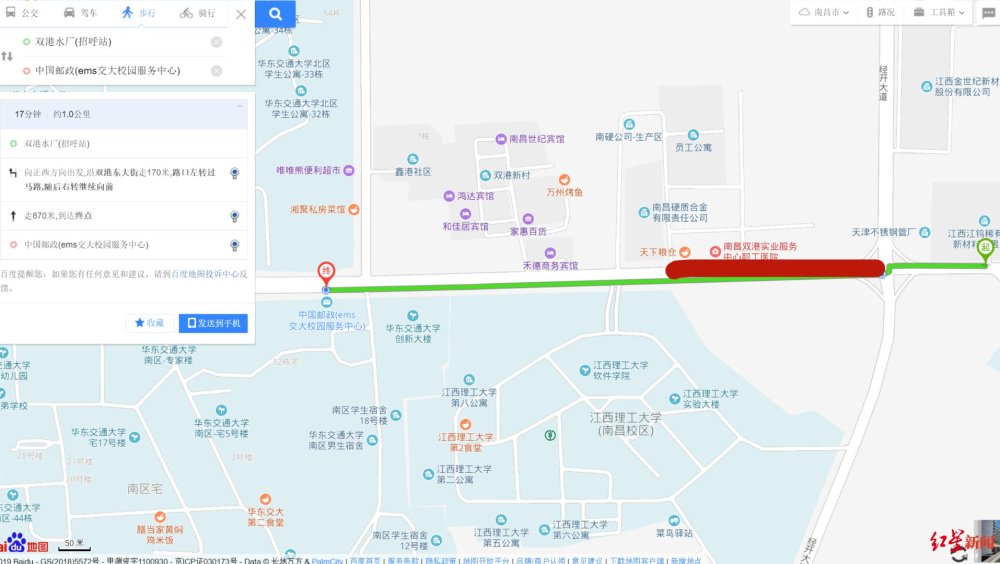Viewport: 1000px width, 564px height.
Task: Close the route planning panel
Action: 241,14
